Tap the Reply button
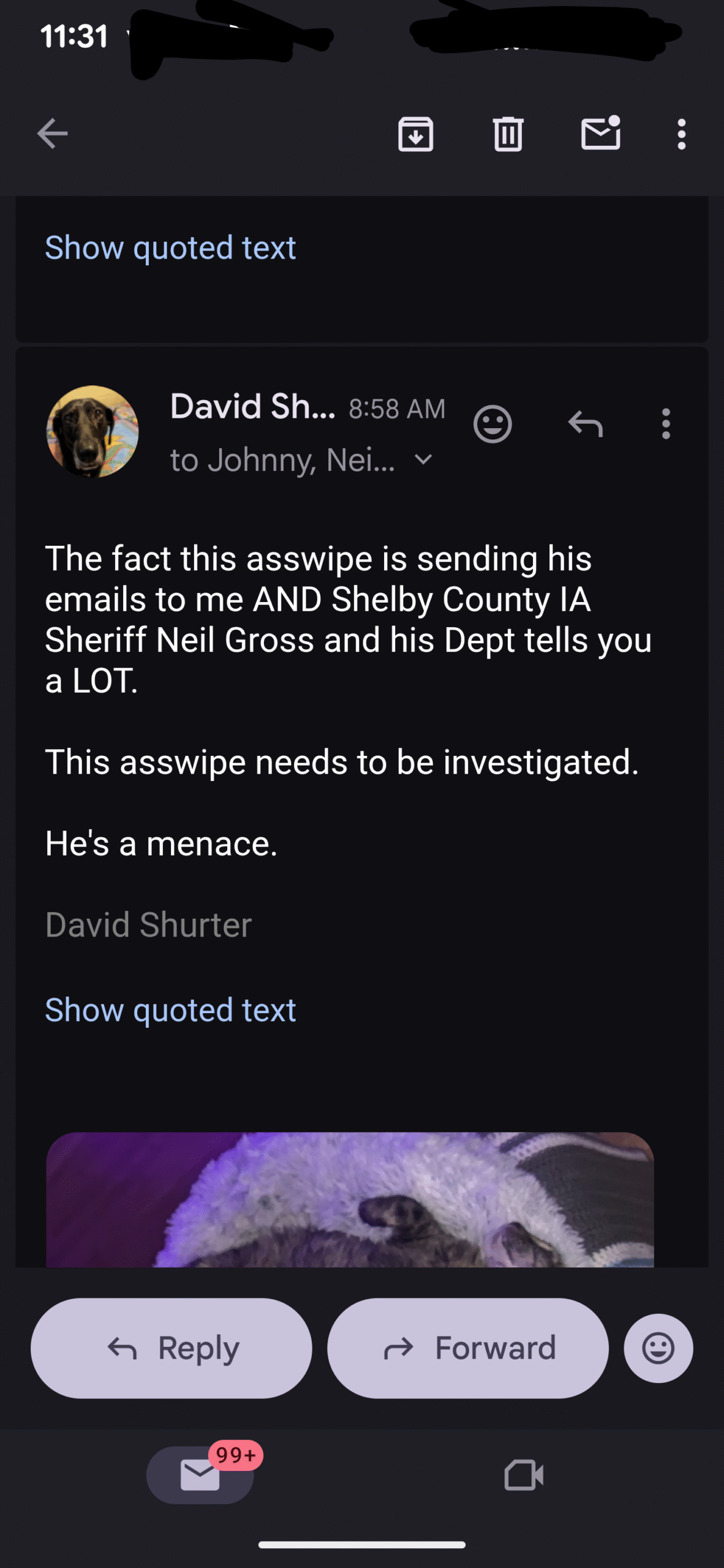The image size is (724, 1568). click(172, 1348)
